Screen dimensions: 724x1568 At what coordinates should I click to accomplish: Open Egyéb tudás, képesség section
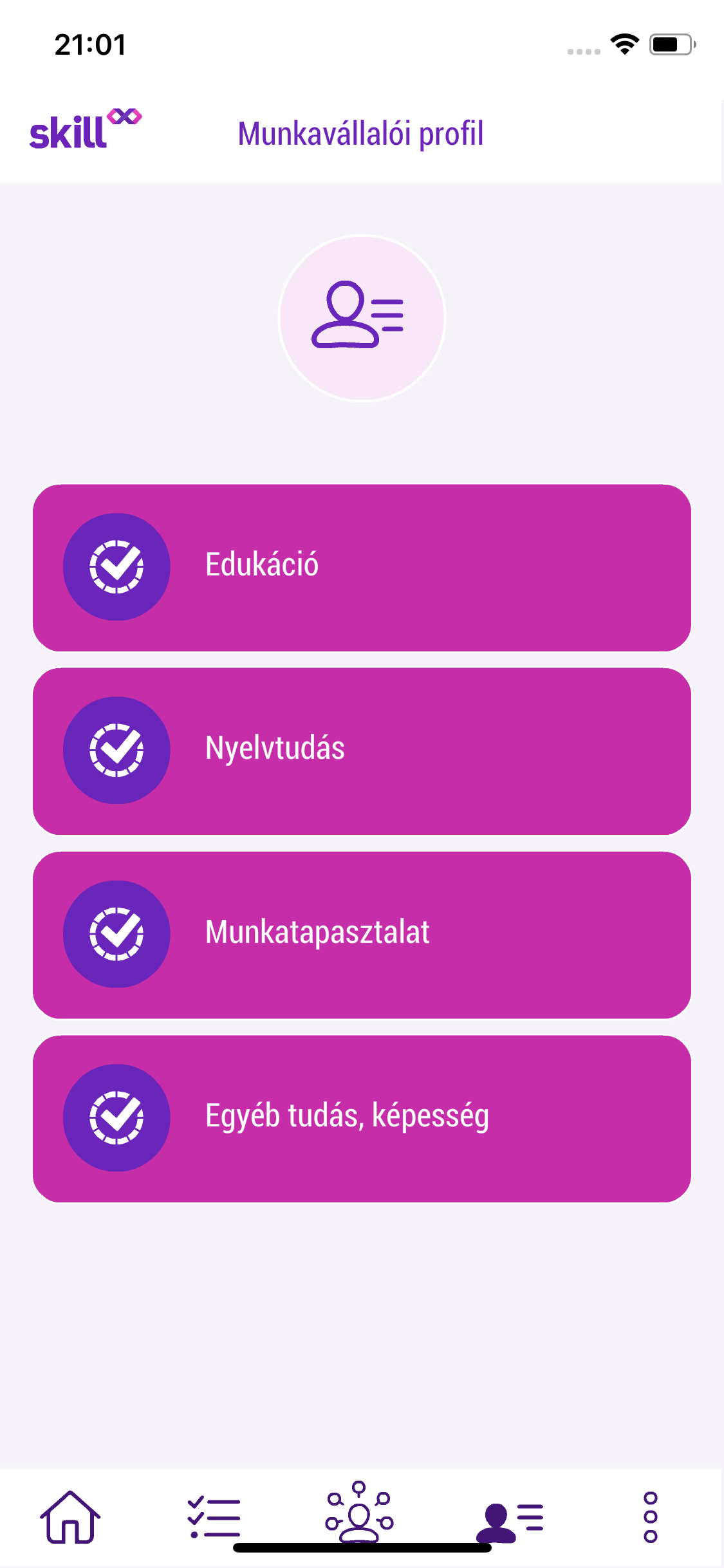(362, 1118)
